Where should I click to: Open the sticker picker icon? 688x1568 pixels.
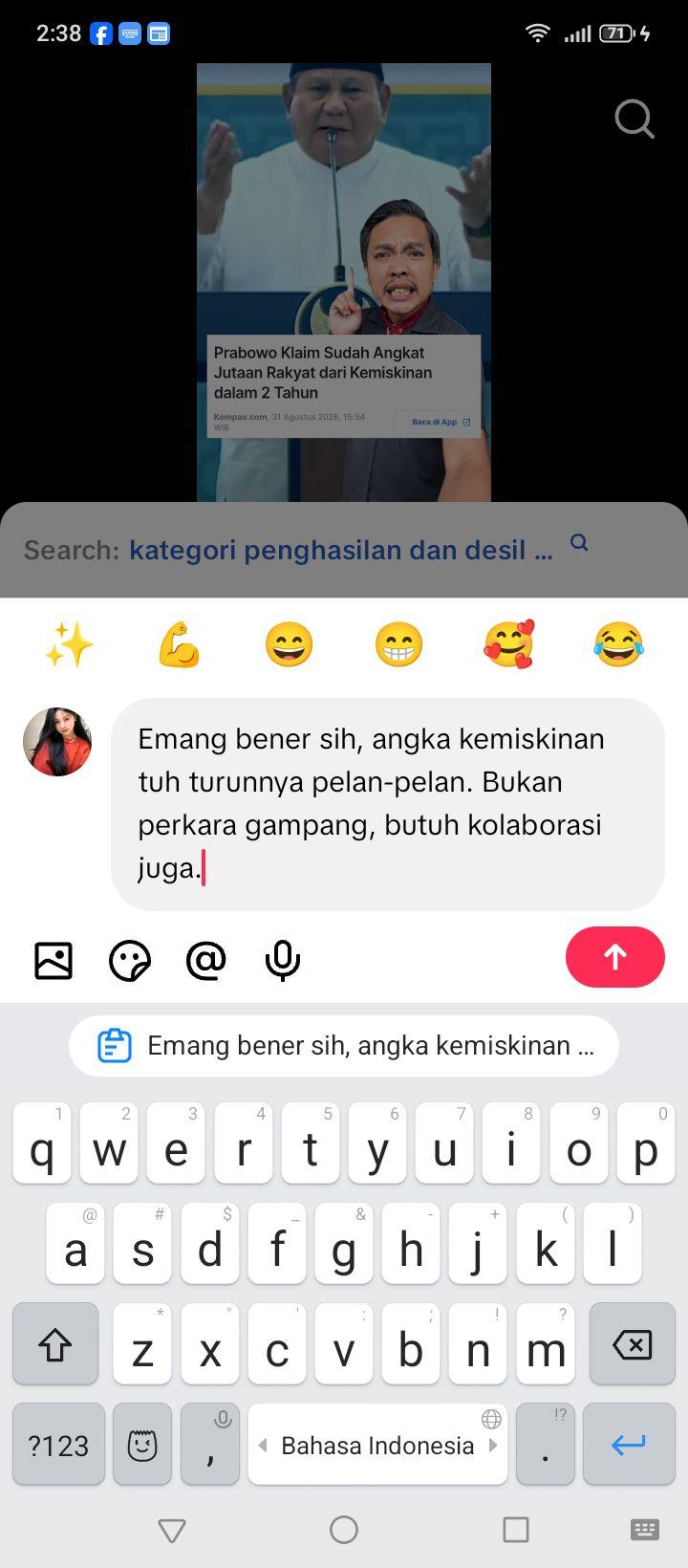[130, 960]
